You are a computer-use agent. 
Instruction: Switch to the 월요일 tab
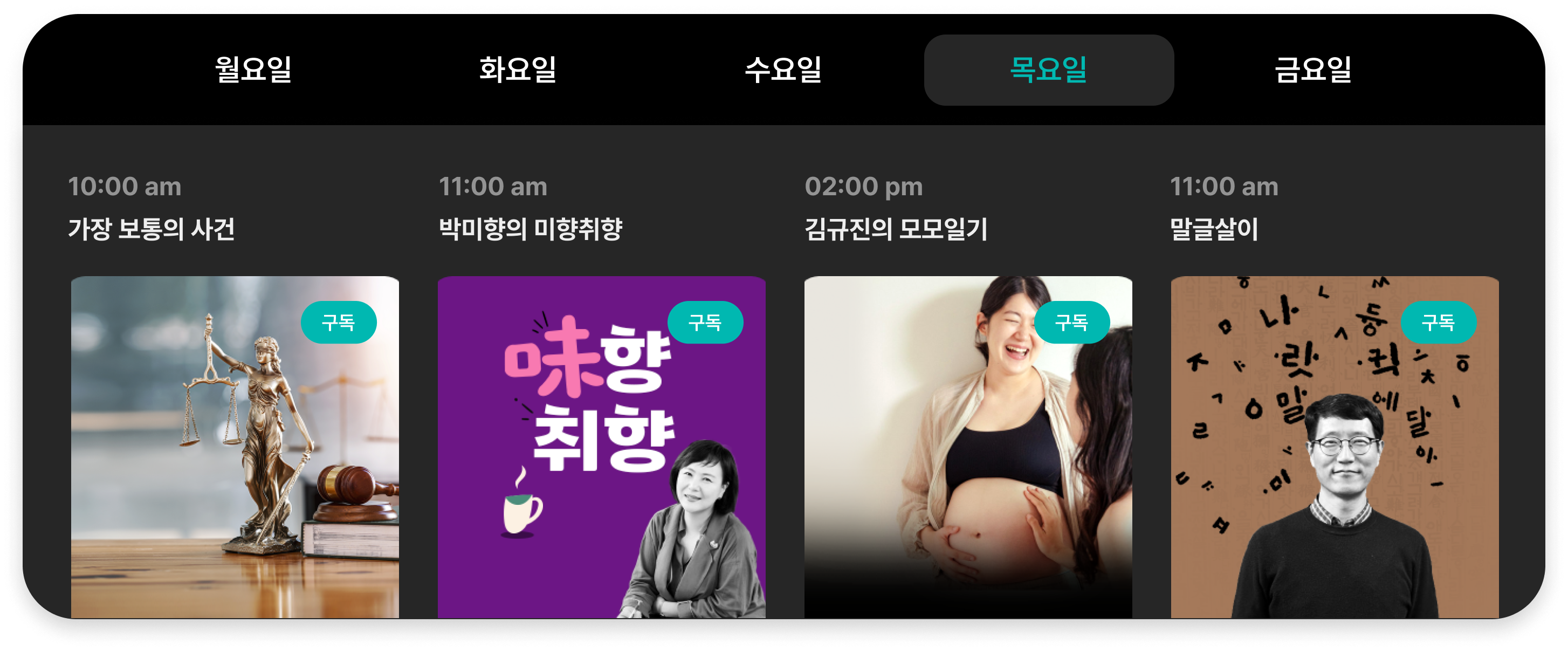(253, 70)
